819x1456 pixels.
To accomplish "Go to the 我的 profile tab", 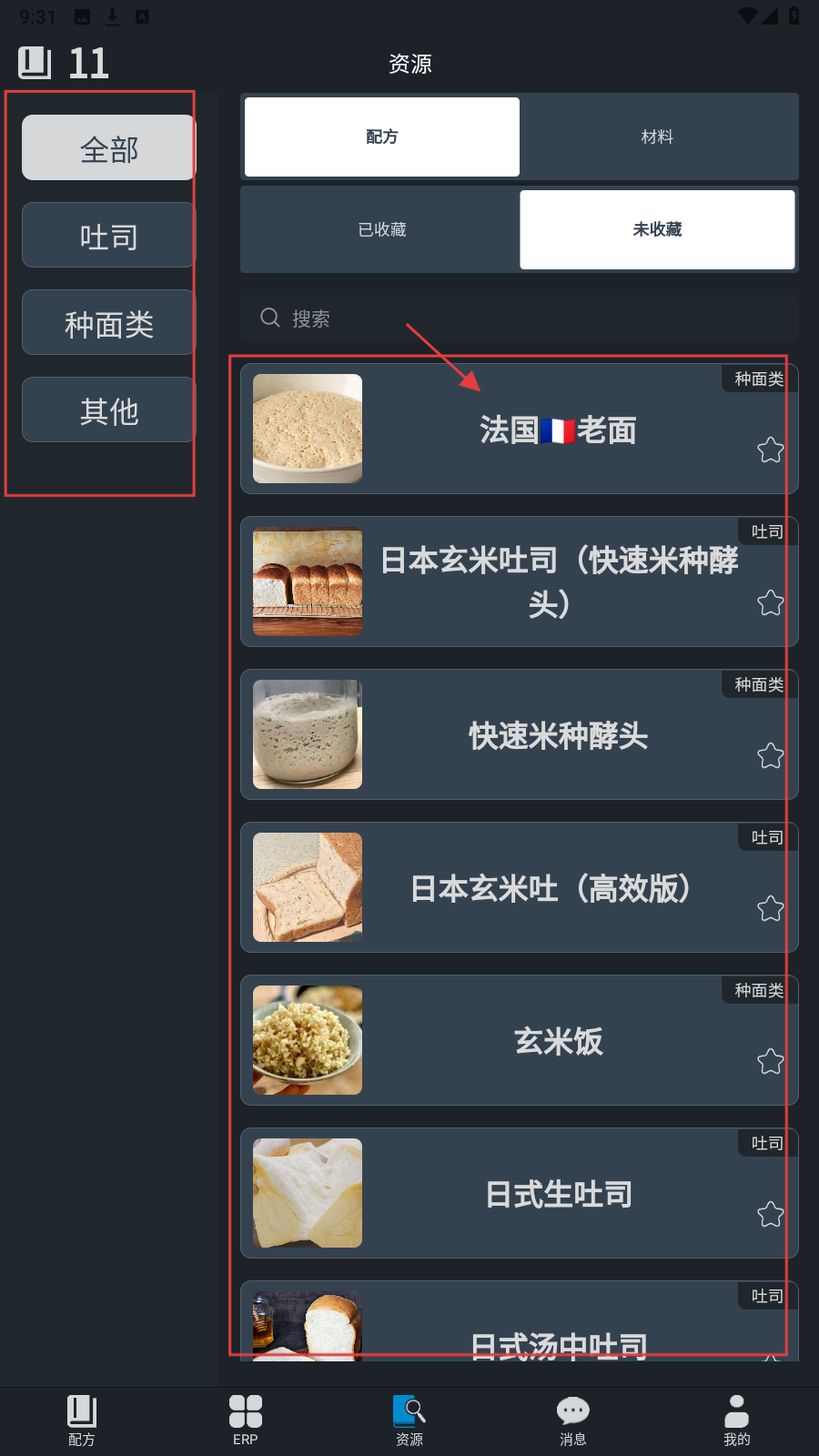I will 737,1420.
